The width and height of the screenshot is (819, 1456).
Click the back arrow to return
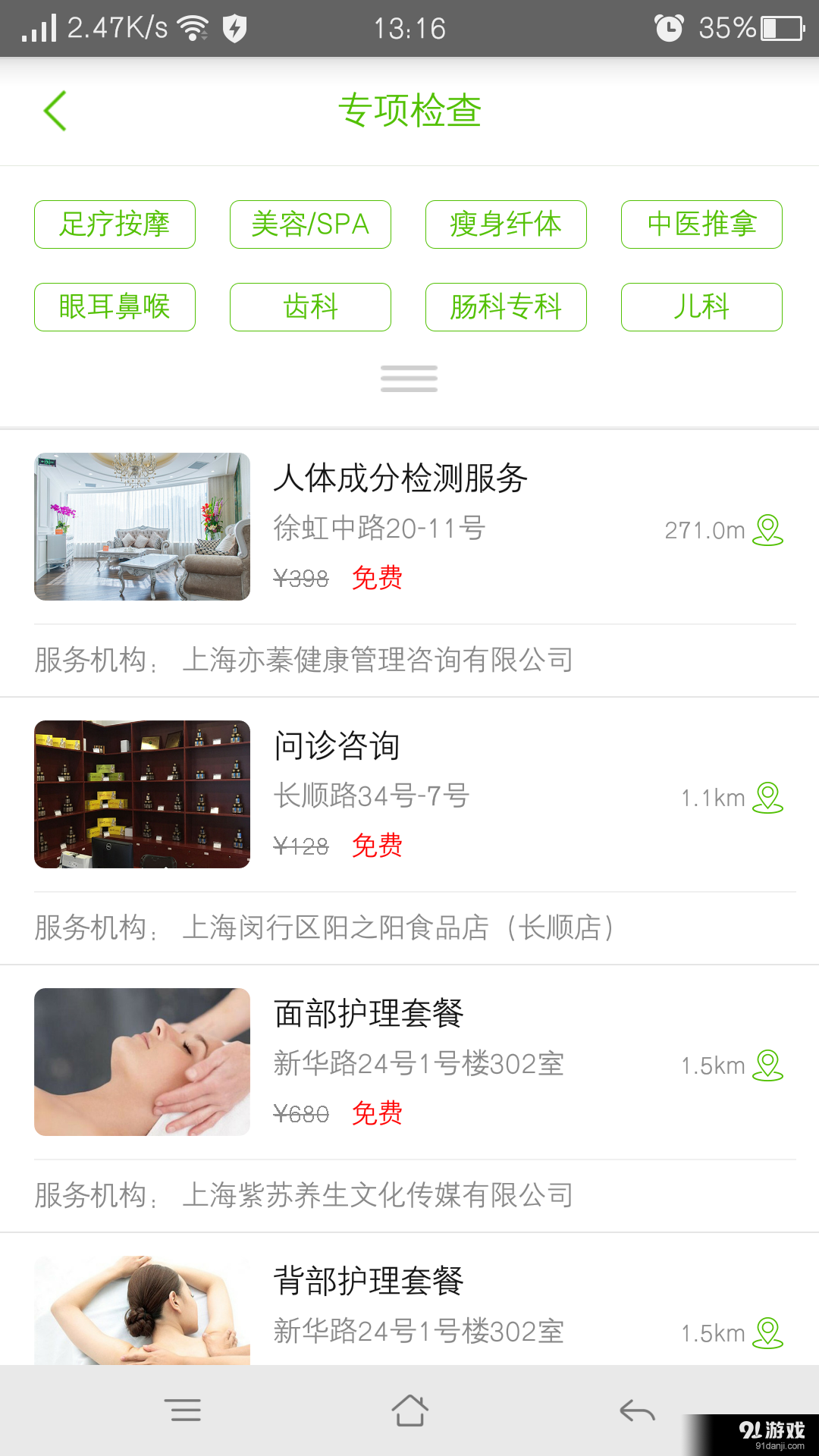[x=53, y=111]
